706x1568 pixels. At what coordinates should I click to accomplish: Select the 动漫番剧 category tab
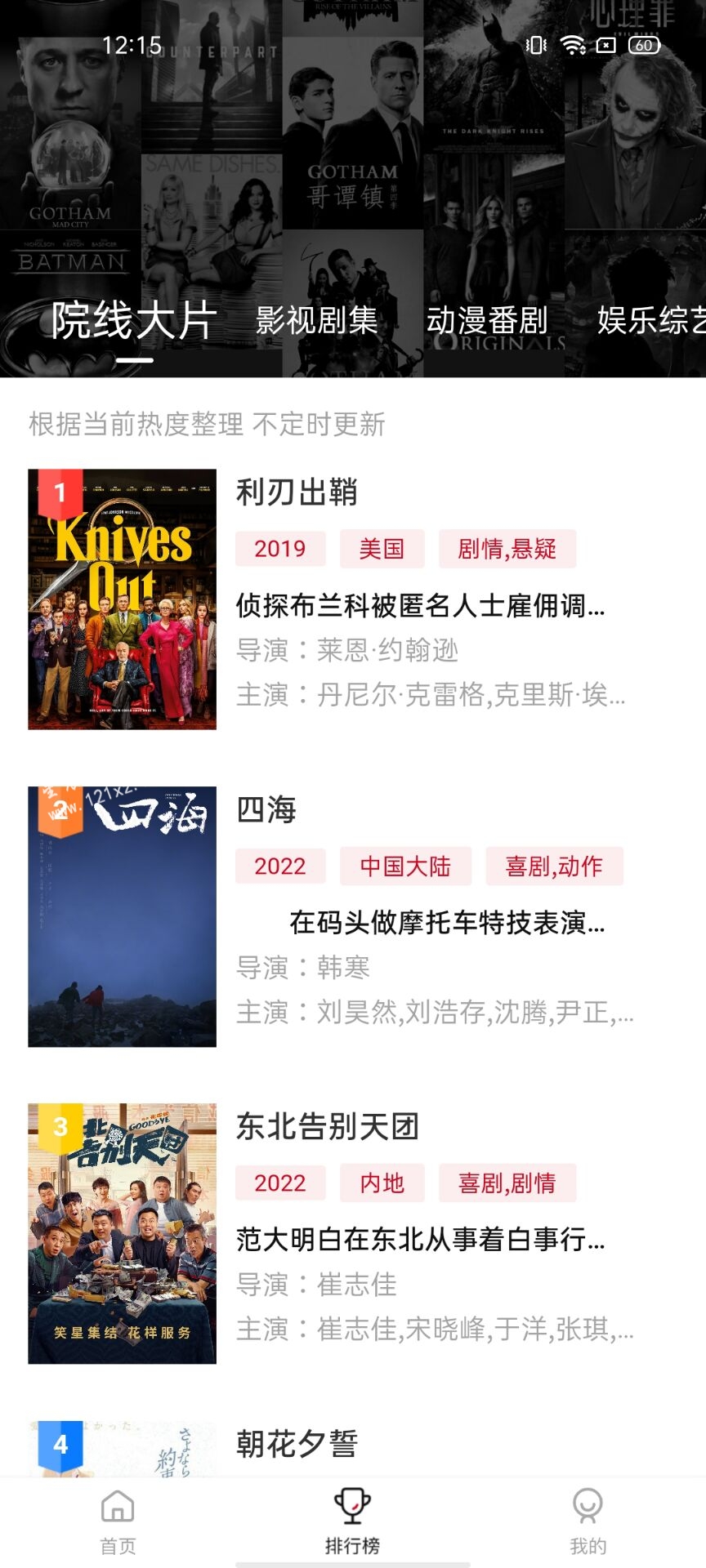click(487, 320)
